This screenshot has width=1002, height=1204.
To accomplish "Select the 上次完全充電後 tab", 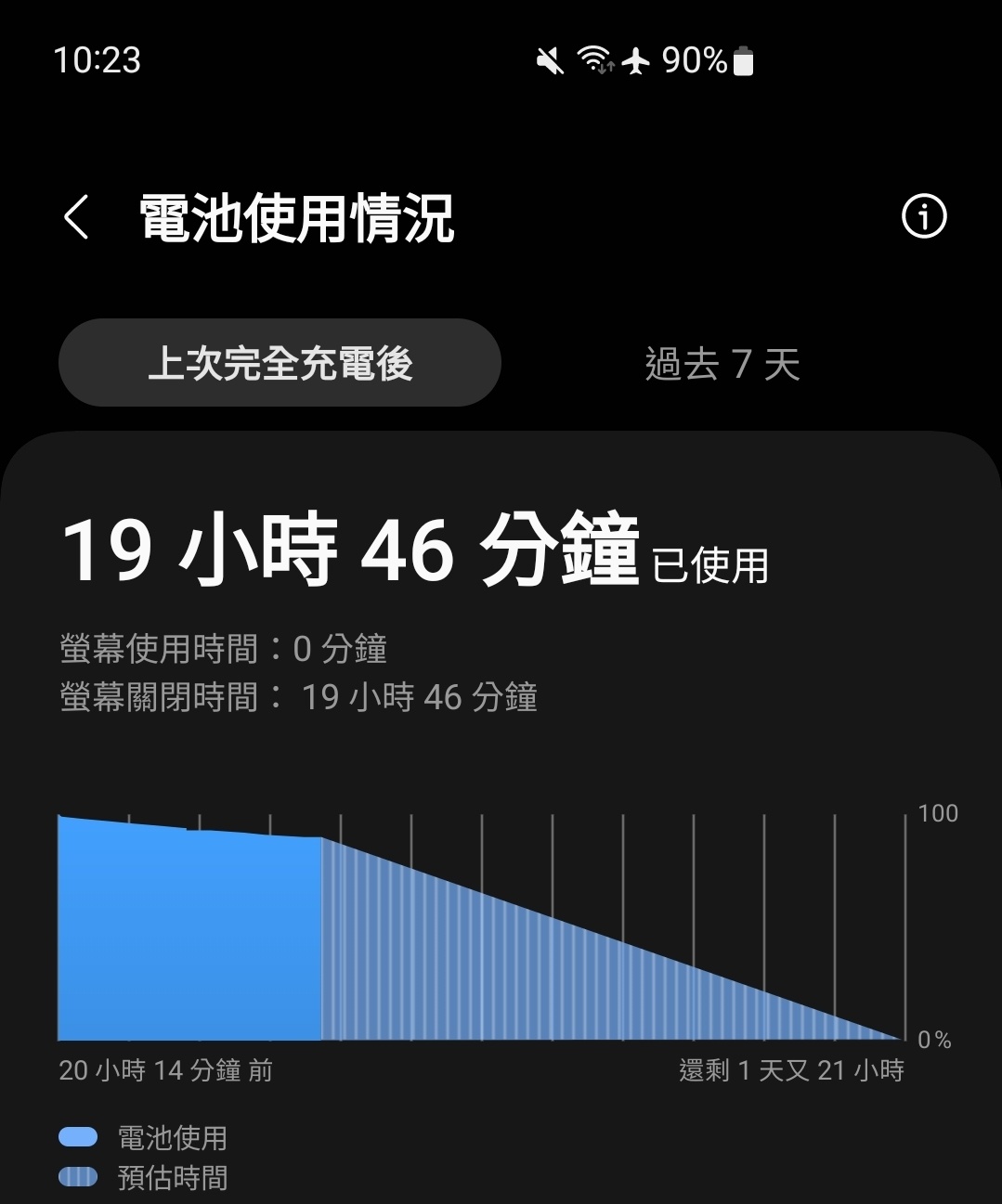I will pyautogui.click(x=280, y=363).
